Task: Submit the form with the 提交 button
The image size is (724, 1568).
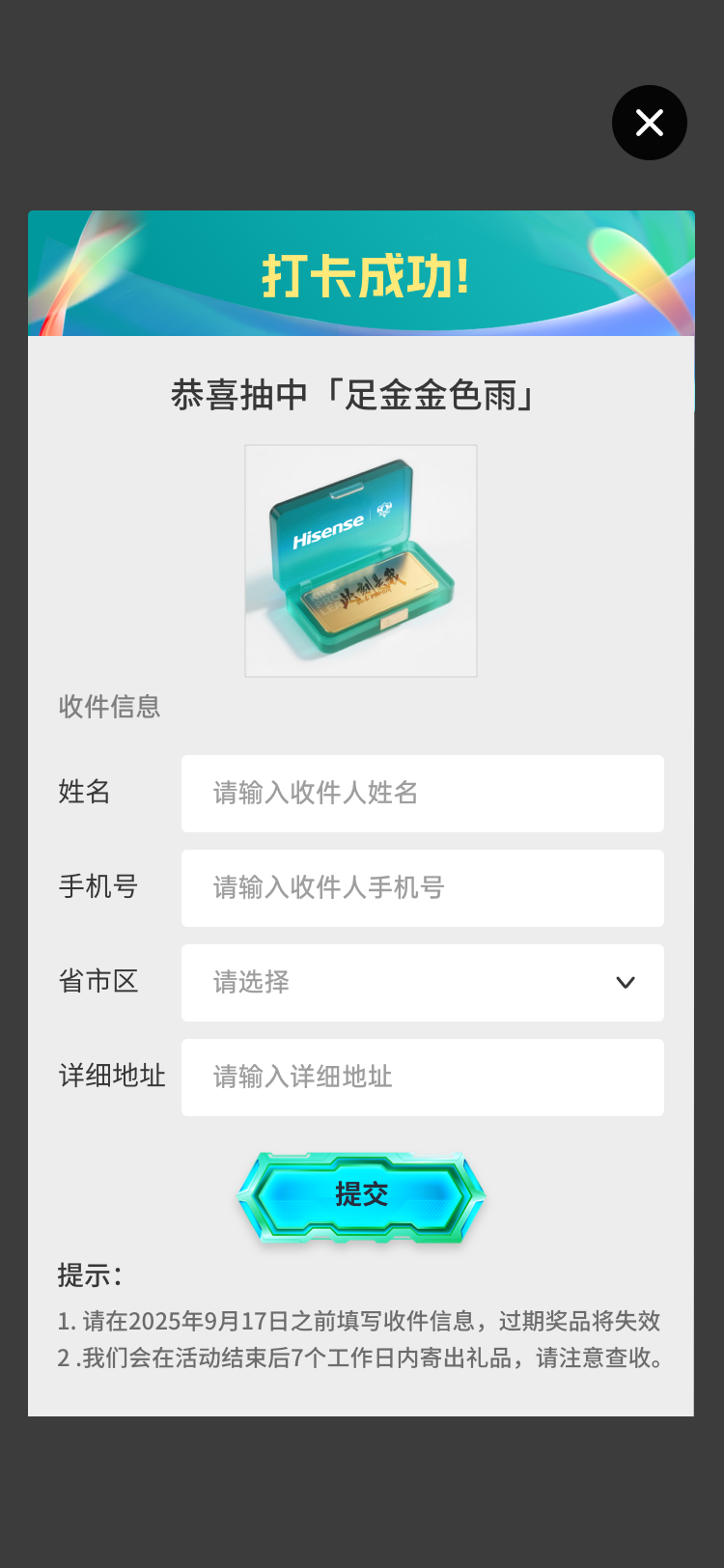Action: [x=361, y=1195]
